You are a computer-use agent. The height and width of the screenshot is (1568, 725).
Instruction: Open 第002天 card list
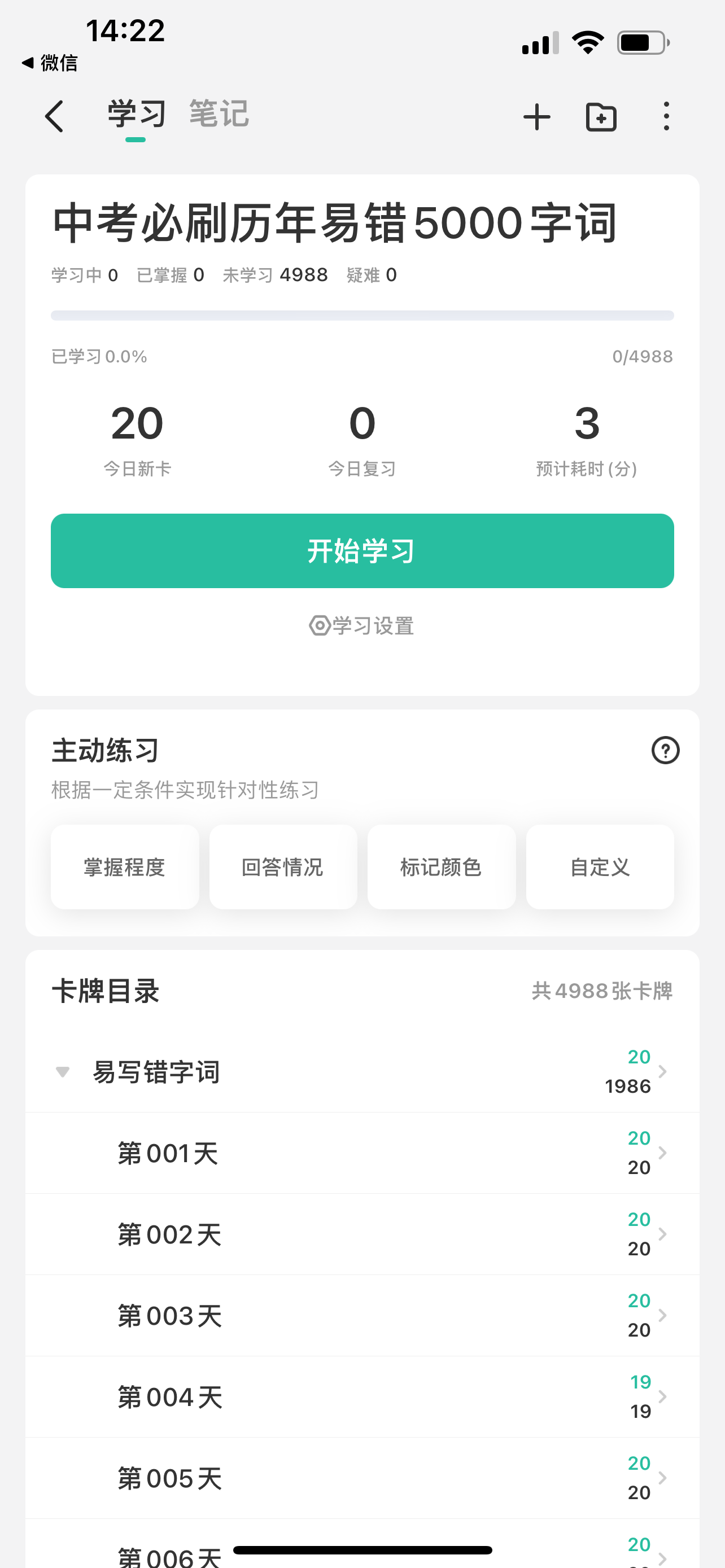(x=362, y=1234)
